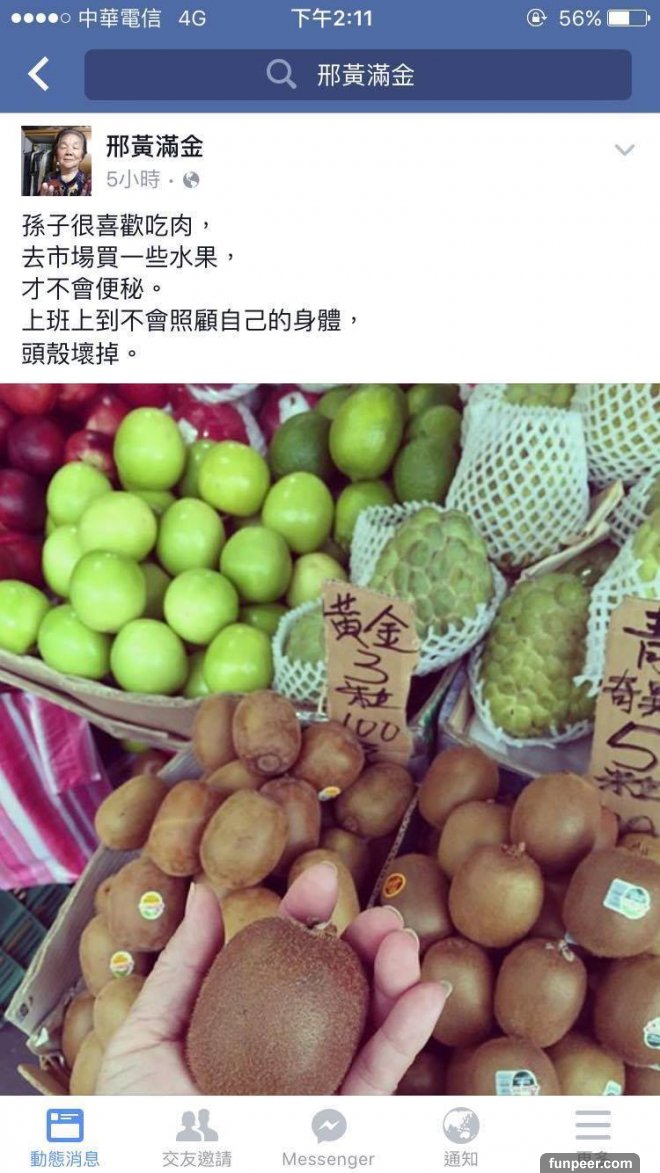660x1173 pixels.
Task: Open the profile name 邢黃滿金 on the post
Action: pos(154,147)
